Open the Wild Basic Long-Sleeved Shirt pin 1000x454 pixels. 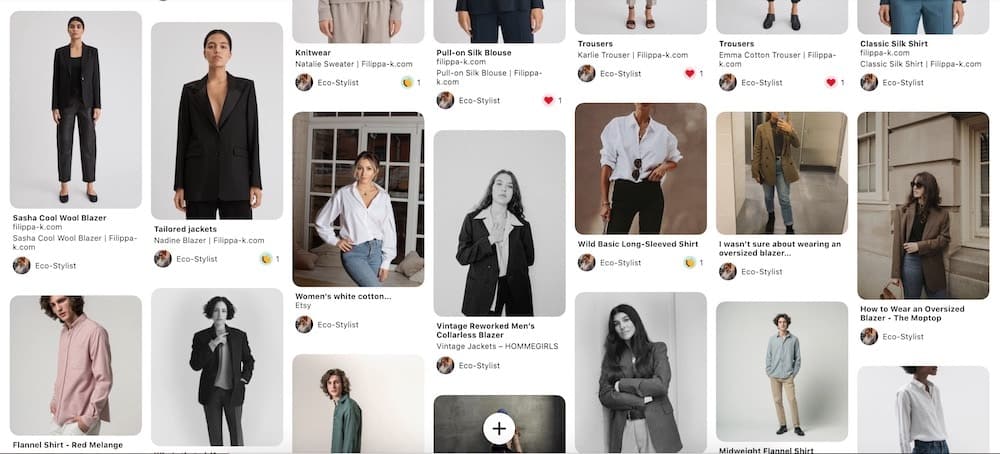pos(641,168)
